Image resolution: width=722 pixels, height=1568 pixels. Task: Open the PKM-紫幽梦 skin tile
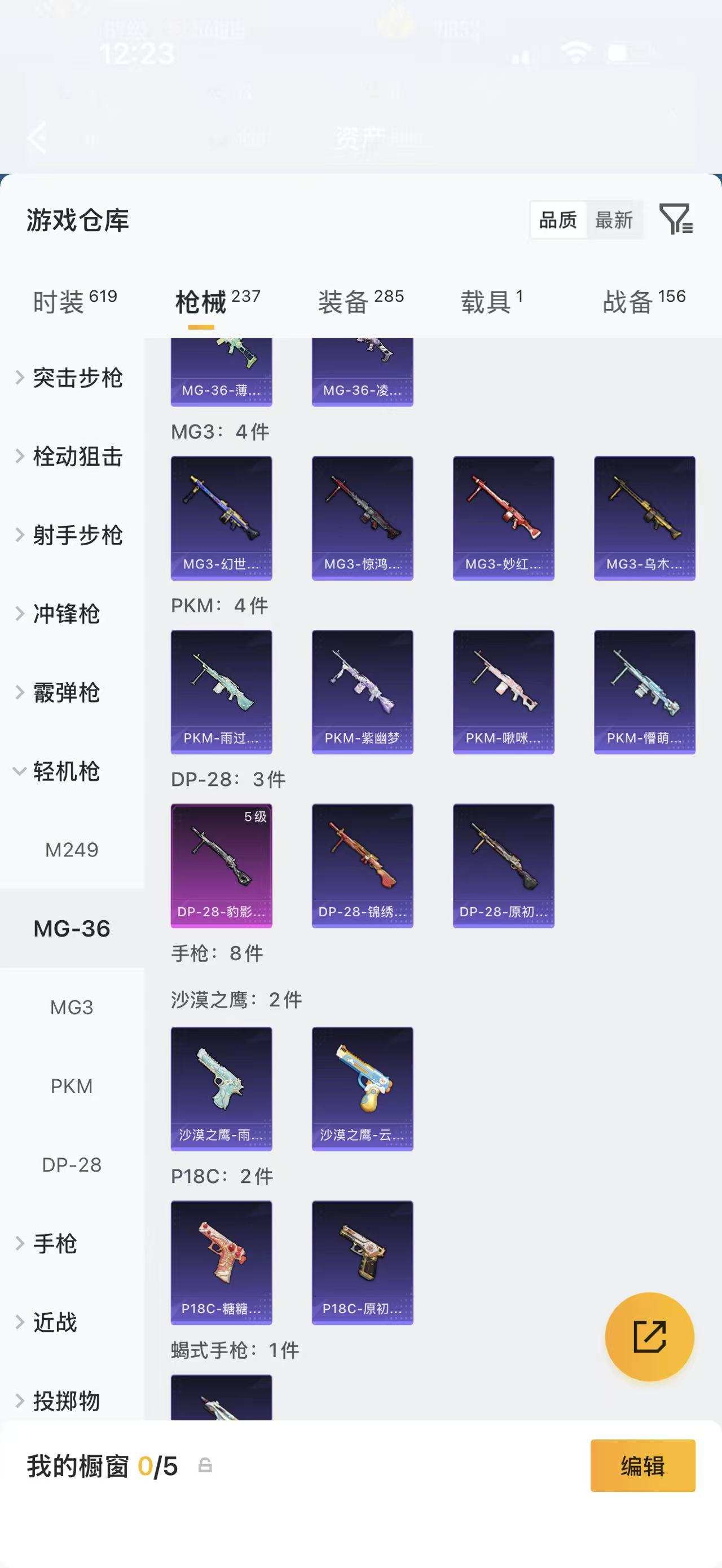[362, 692]
